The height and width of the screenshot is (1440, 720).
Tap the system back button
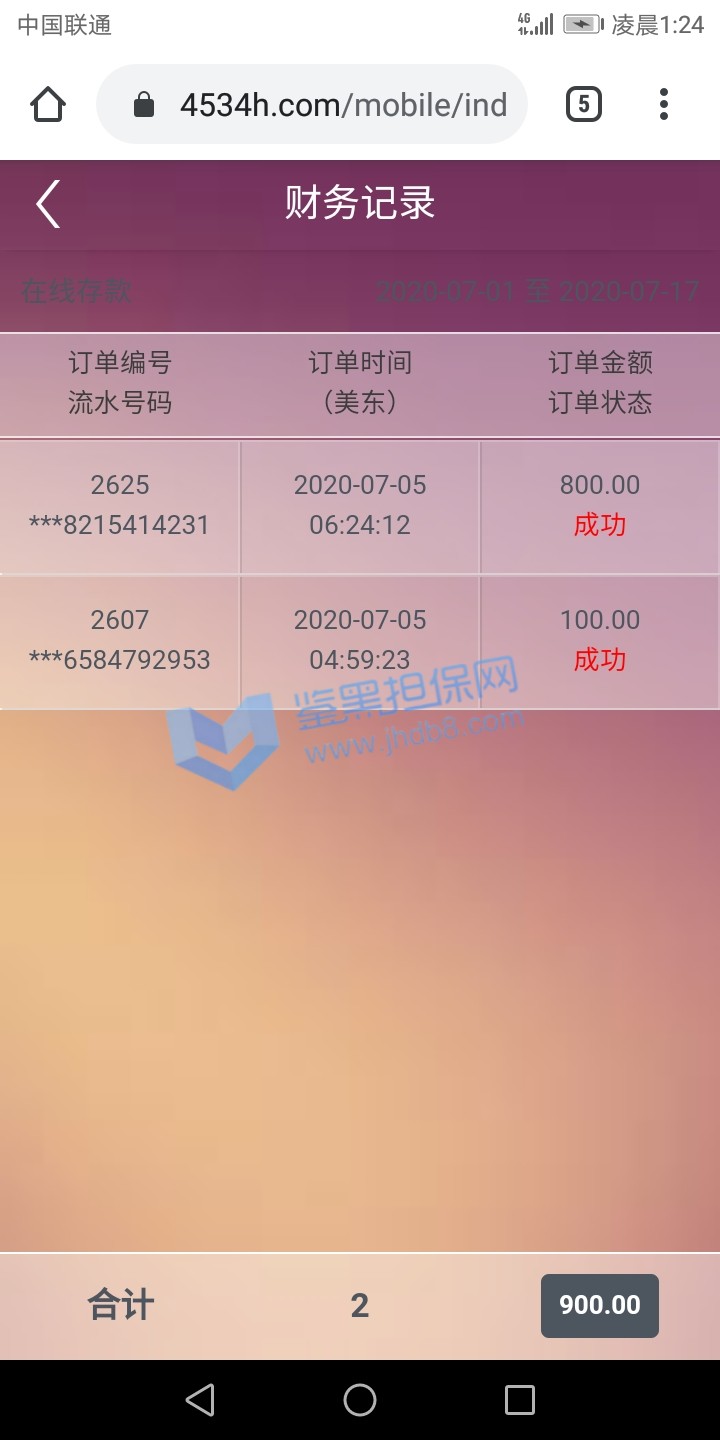(x=200, y=1399)
